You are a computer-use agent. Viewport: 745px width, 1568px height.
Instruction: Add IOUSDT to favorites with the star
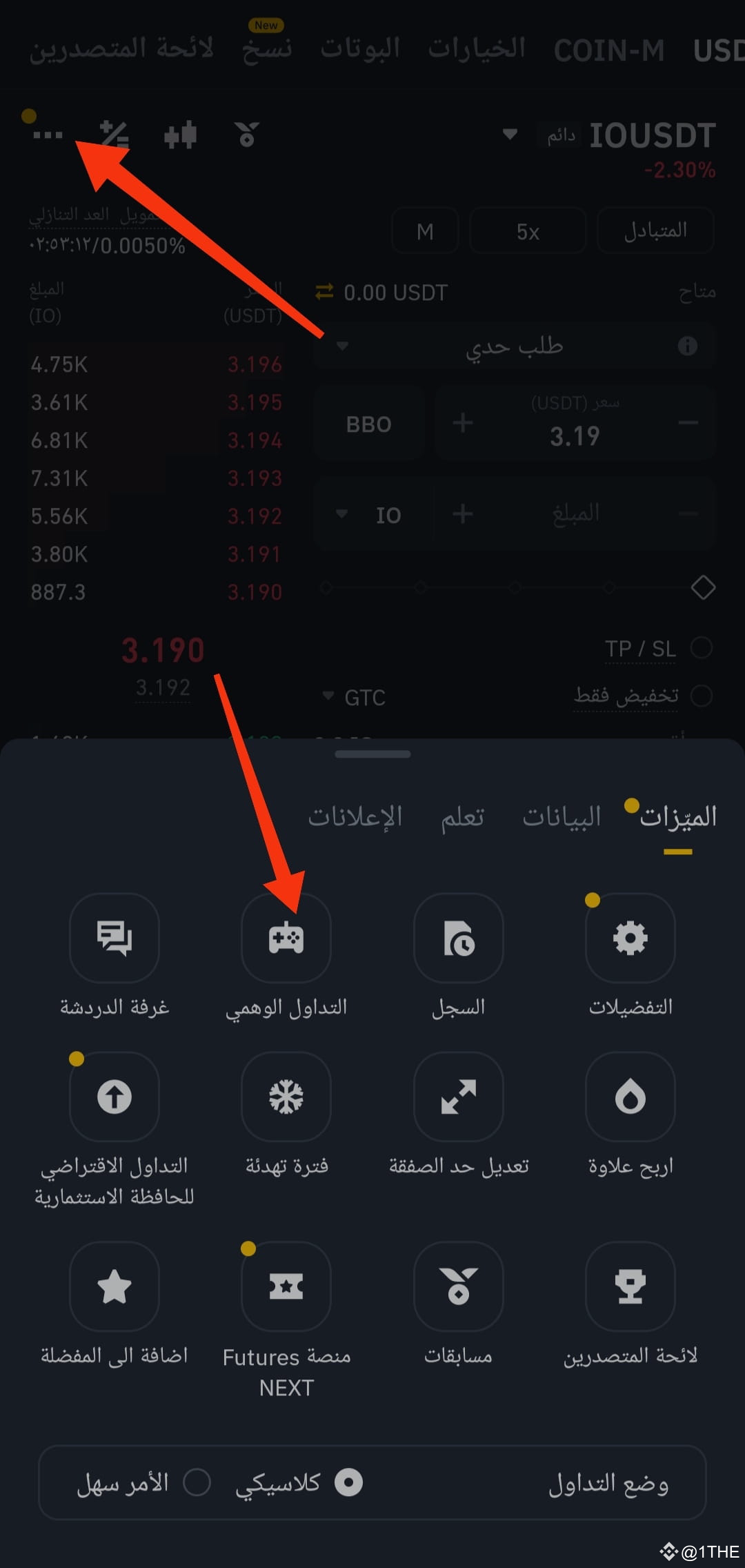click(115, 1287)
